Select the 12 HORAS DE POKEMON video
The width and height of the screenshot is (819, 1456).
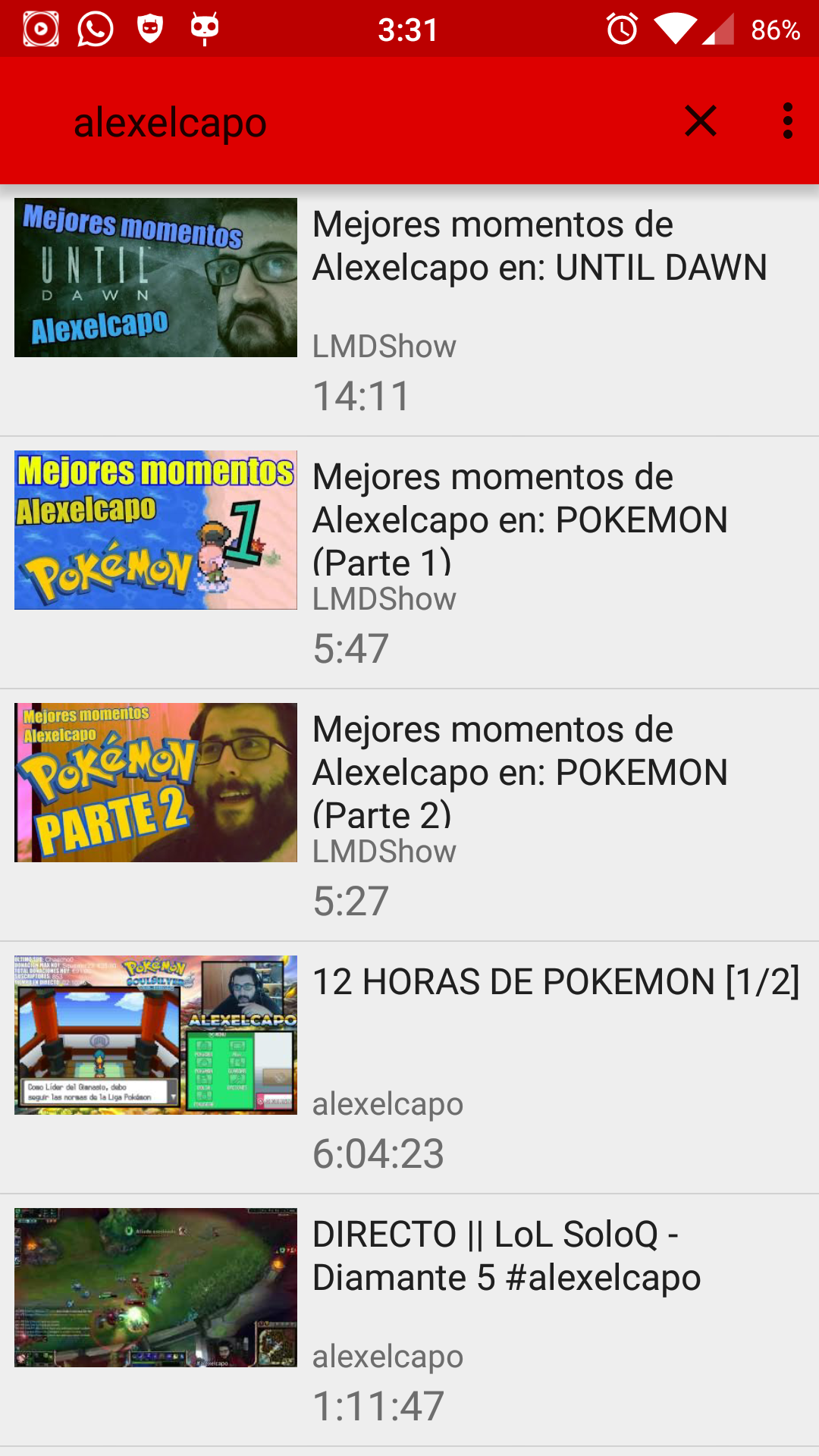point(409,1068)
